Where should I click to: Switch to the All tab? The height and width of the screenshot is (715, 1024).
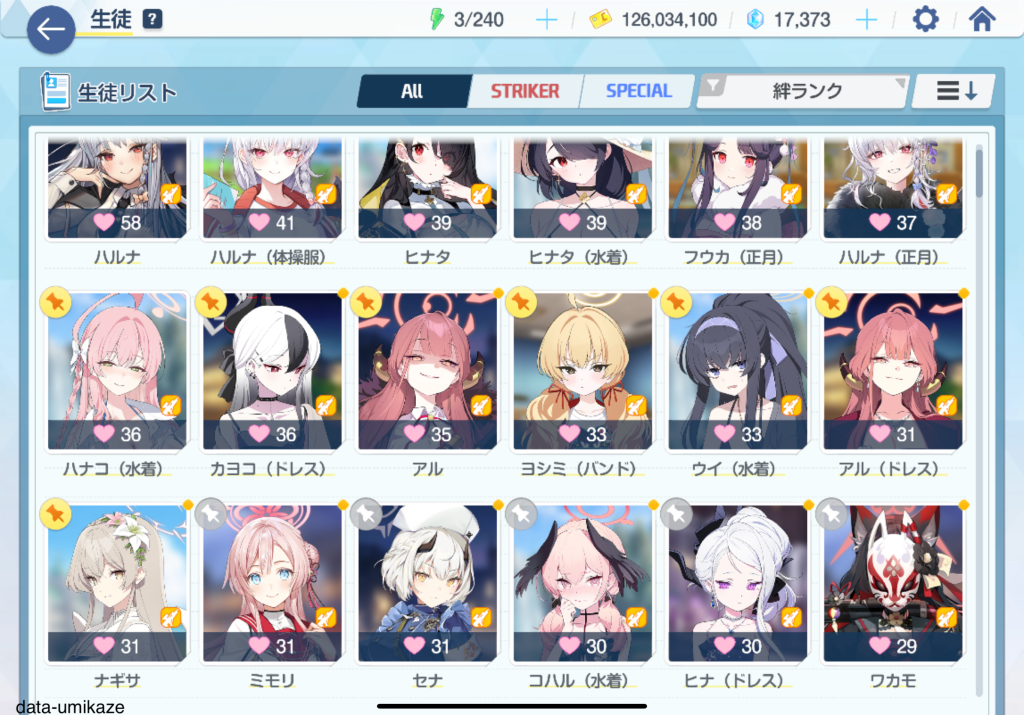click(x=412, y=91)
